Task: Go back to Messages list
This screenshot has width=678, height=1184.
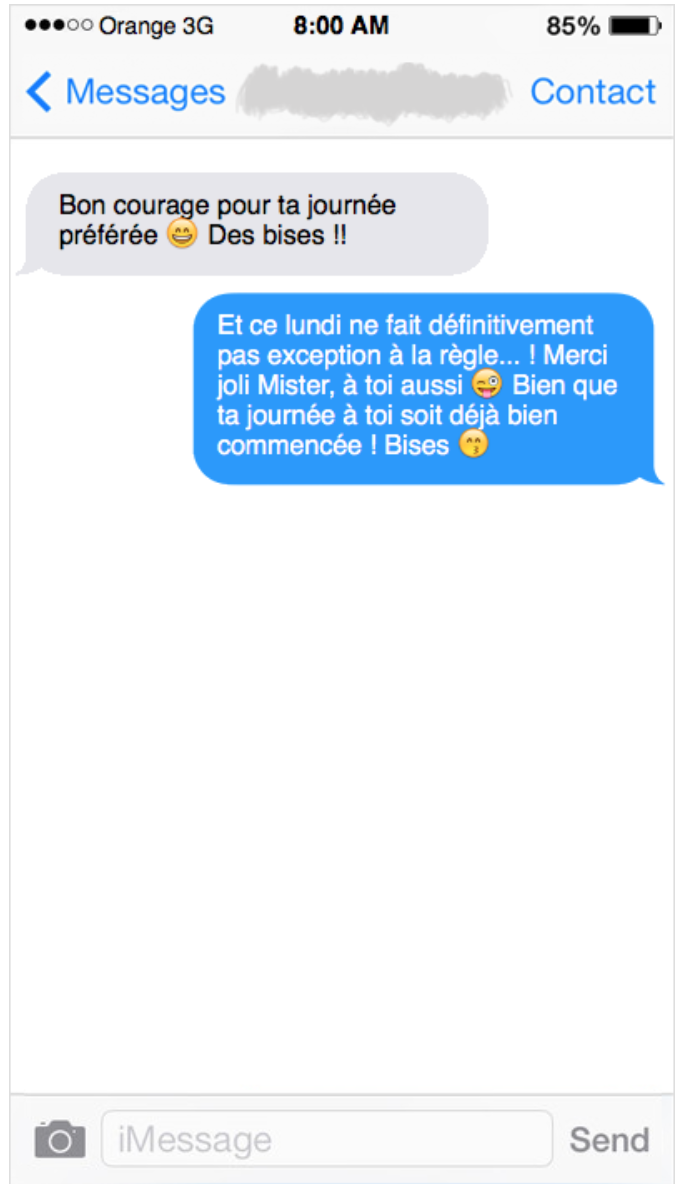Action: click(x=125, y=92)
